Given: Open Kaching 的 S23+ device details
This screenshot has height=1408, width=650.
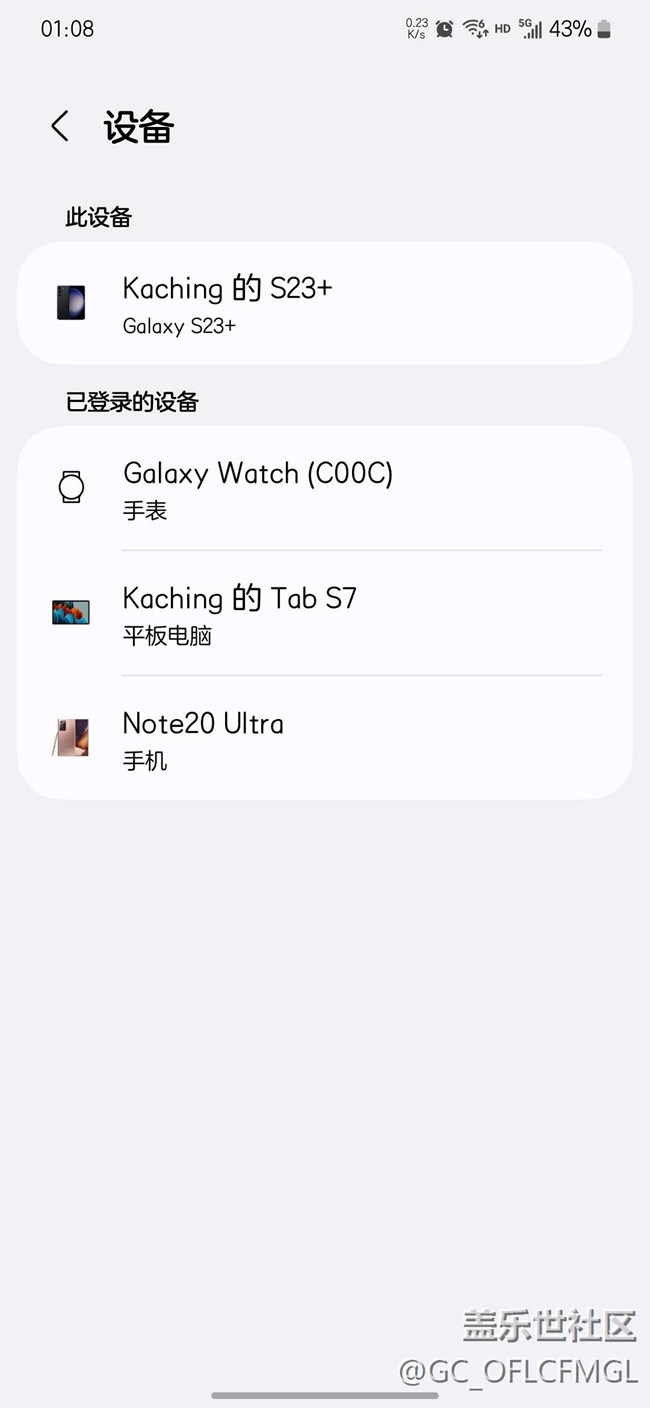Looking at the screenshot, I should point(324,303).
